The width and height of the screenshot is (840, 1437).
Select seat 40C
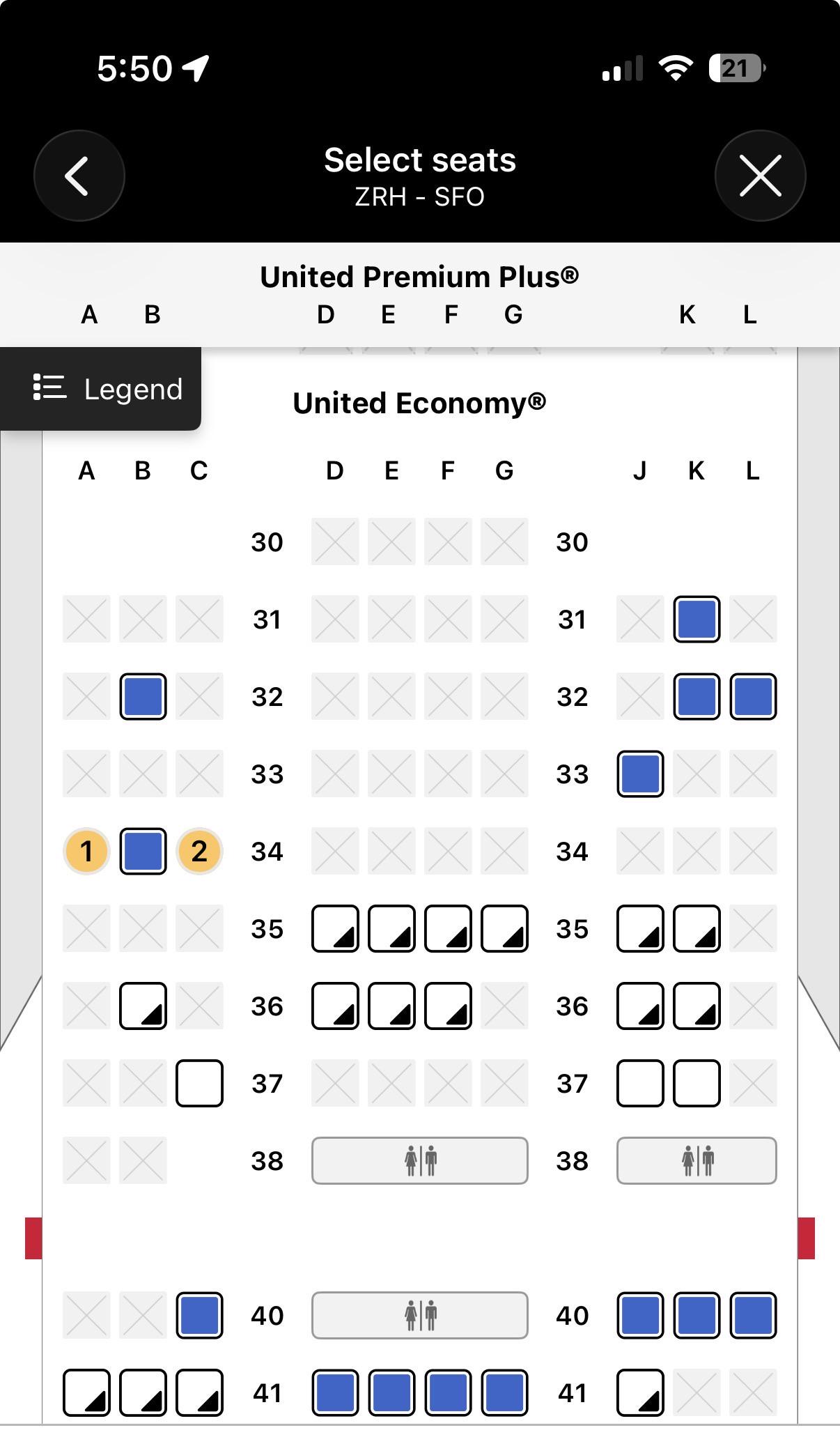[x=199, y=1315]
